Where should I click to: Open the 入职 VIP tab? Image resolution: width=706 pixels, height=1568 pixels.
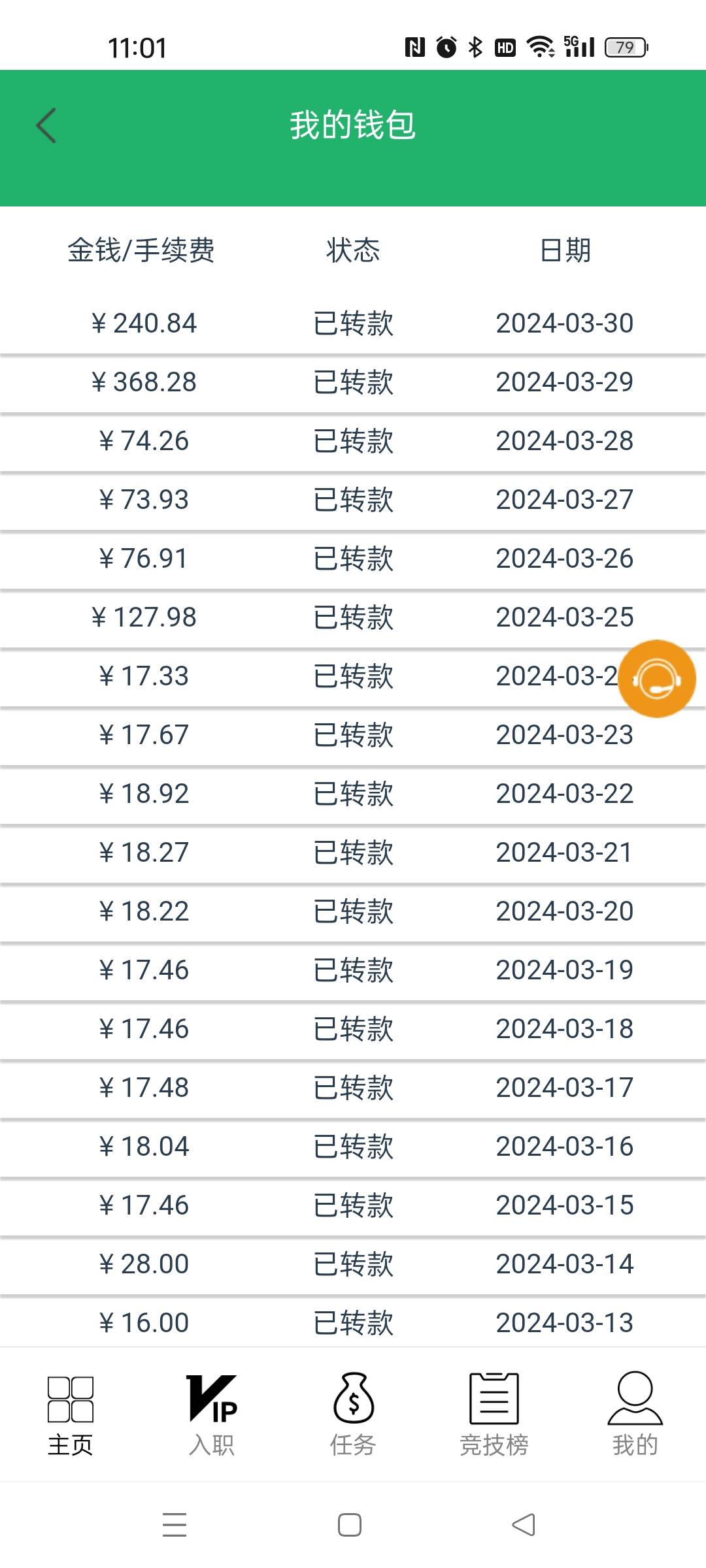212,1415
